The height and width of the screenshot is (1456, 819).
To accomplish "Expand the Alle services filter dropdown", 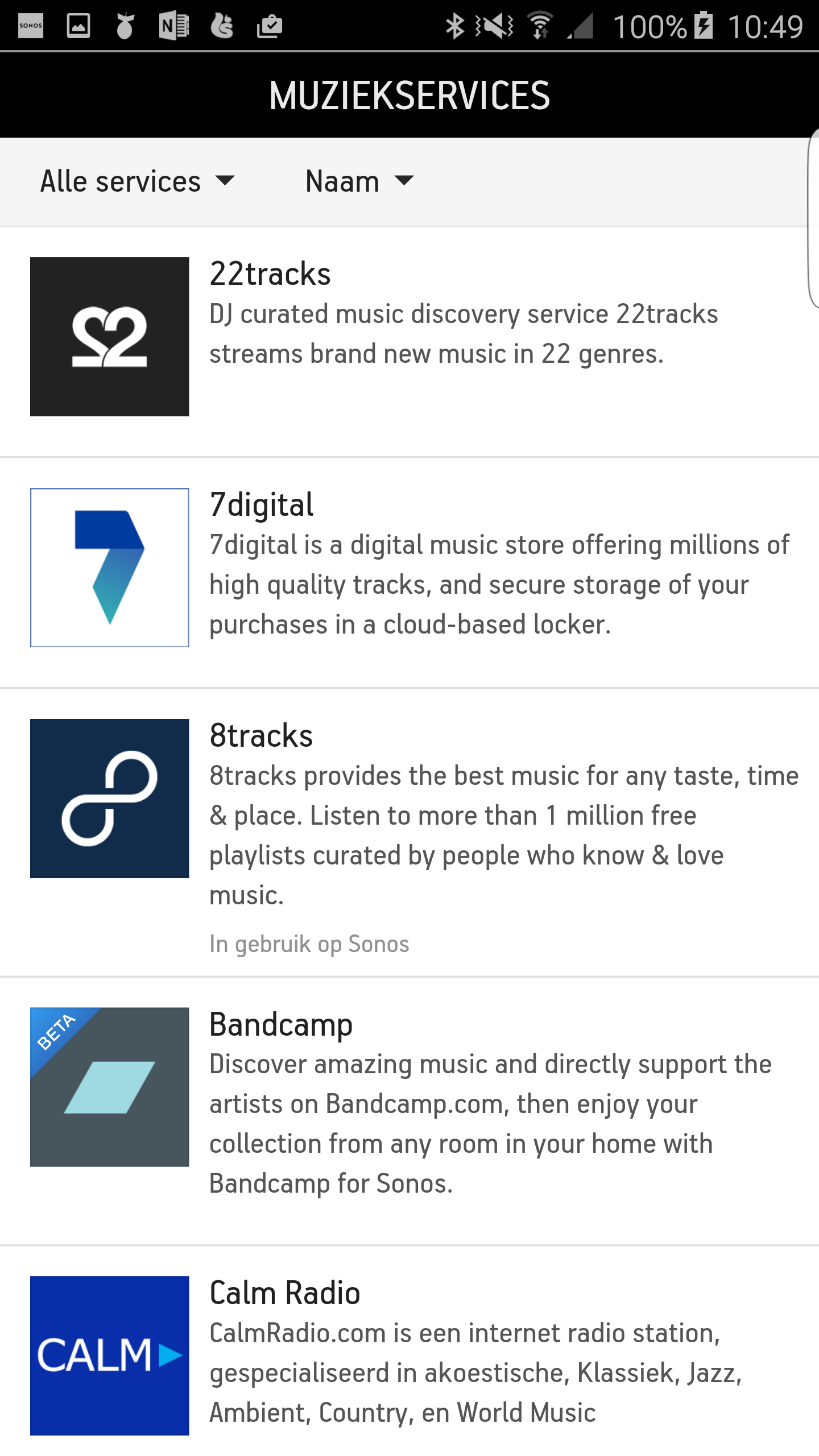I will pos(138,181).
